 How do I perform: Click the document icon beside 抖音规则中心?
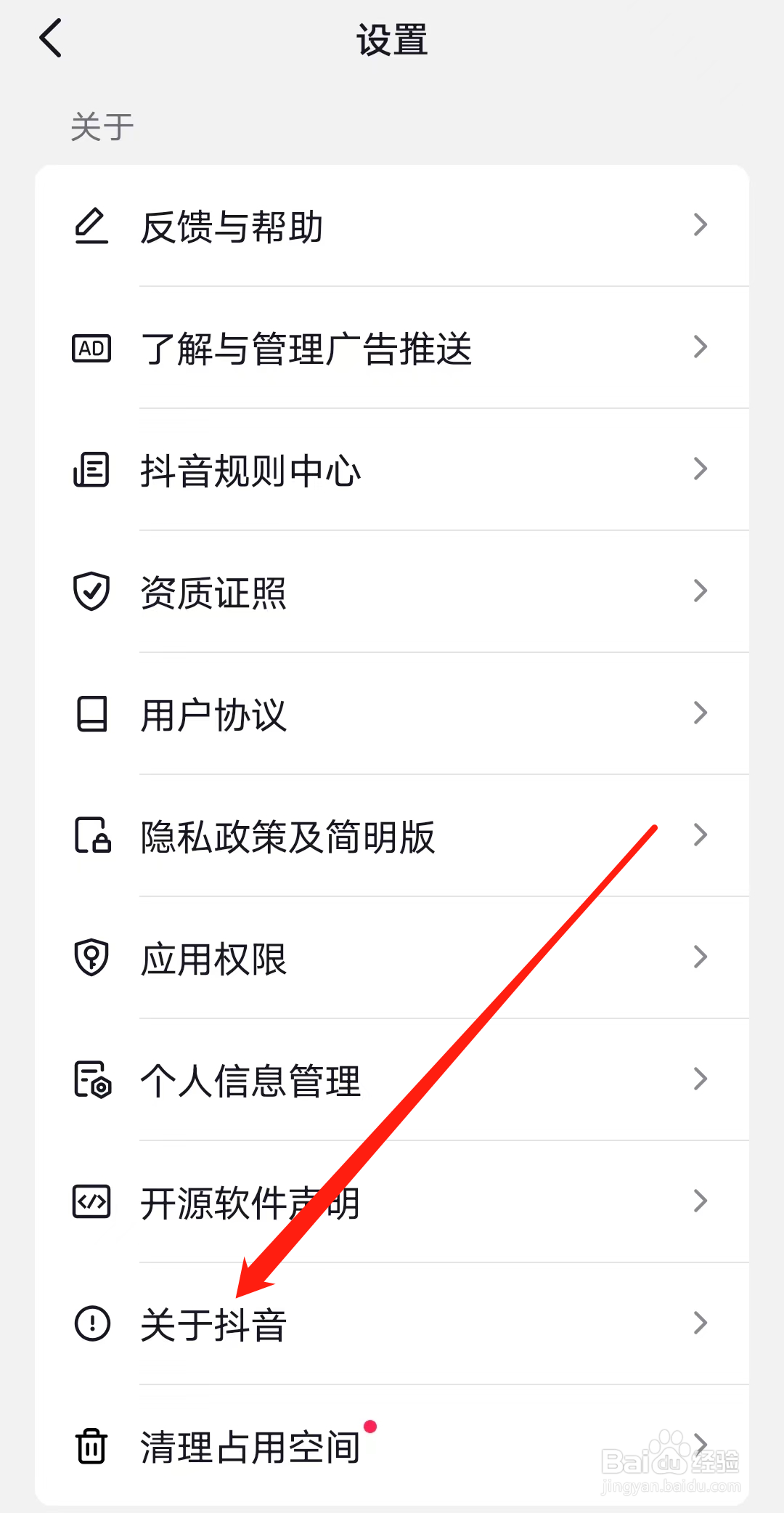(x=91, y=470)
